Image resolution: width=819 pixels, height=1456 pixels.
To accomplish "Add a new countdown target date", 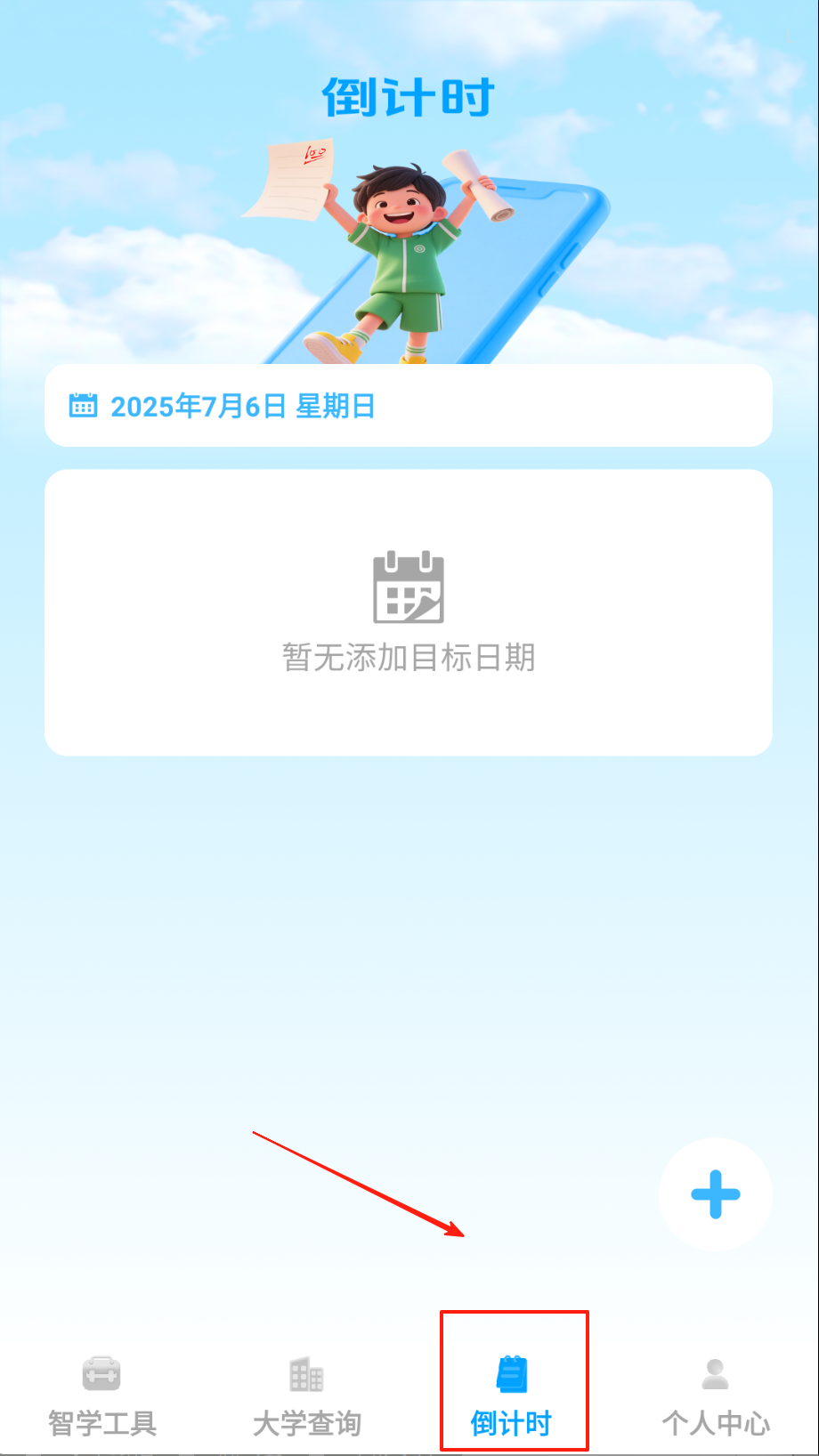I will (x=715, y=1194).
